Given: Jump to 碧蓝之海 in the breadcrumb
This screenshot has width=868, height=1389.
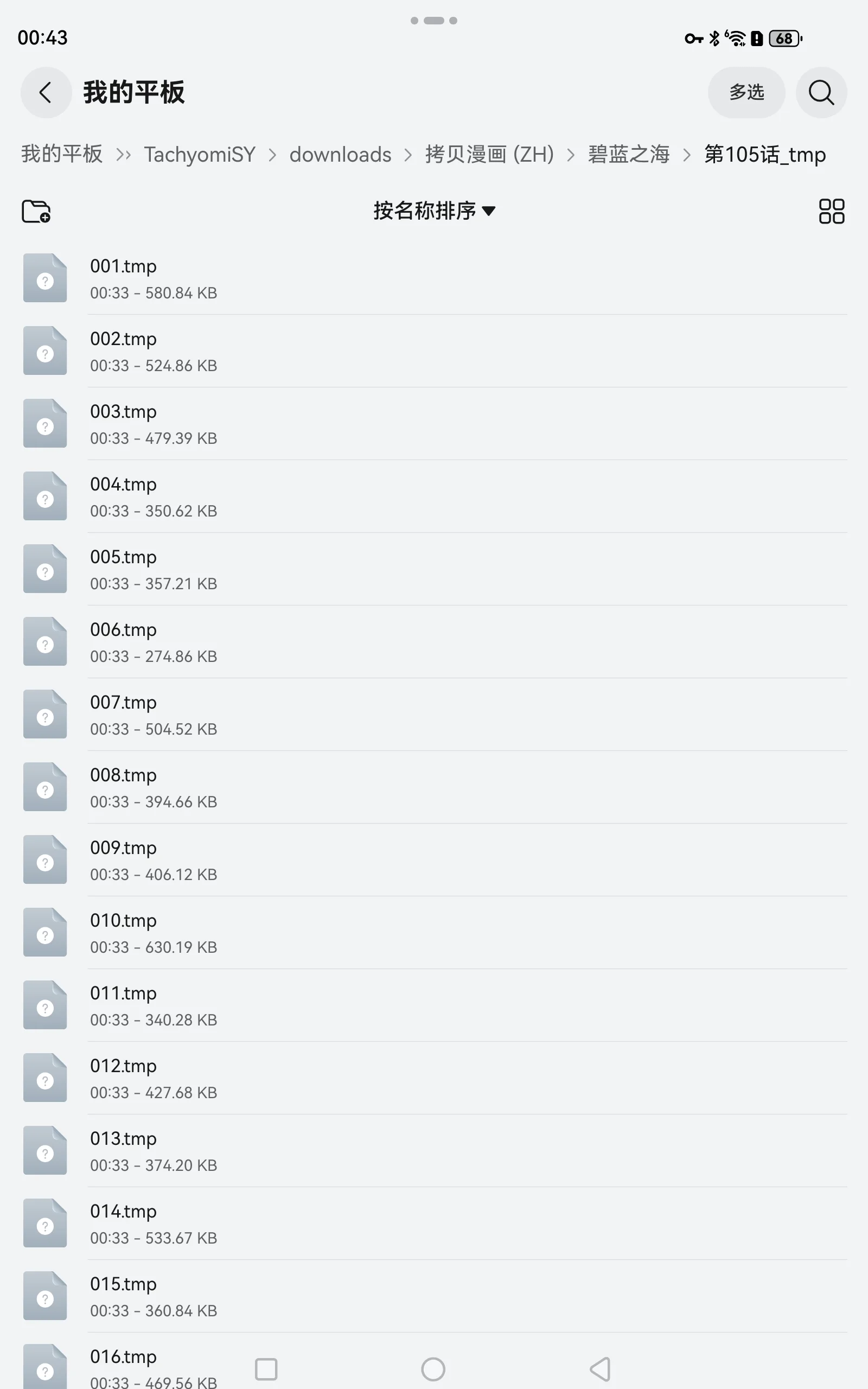Looking at the screenshot, I should click(629, 155).
